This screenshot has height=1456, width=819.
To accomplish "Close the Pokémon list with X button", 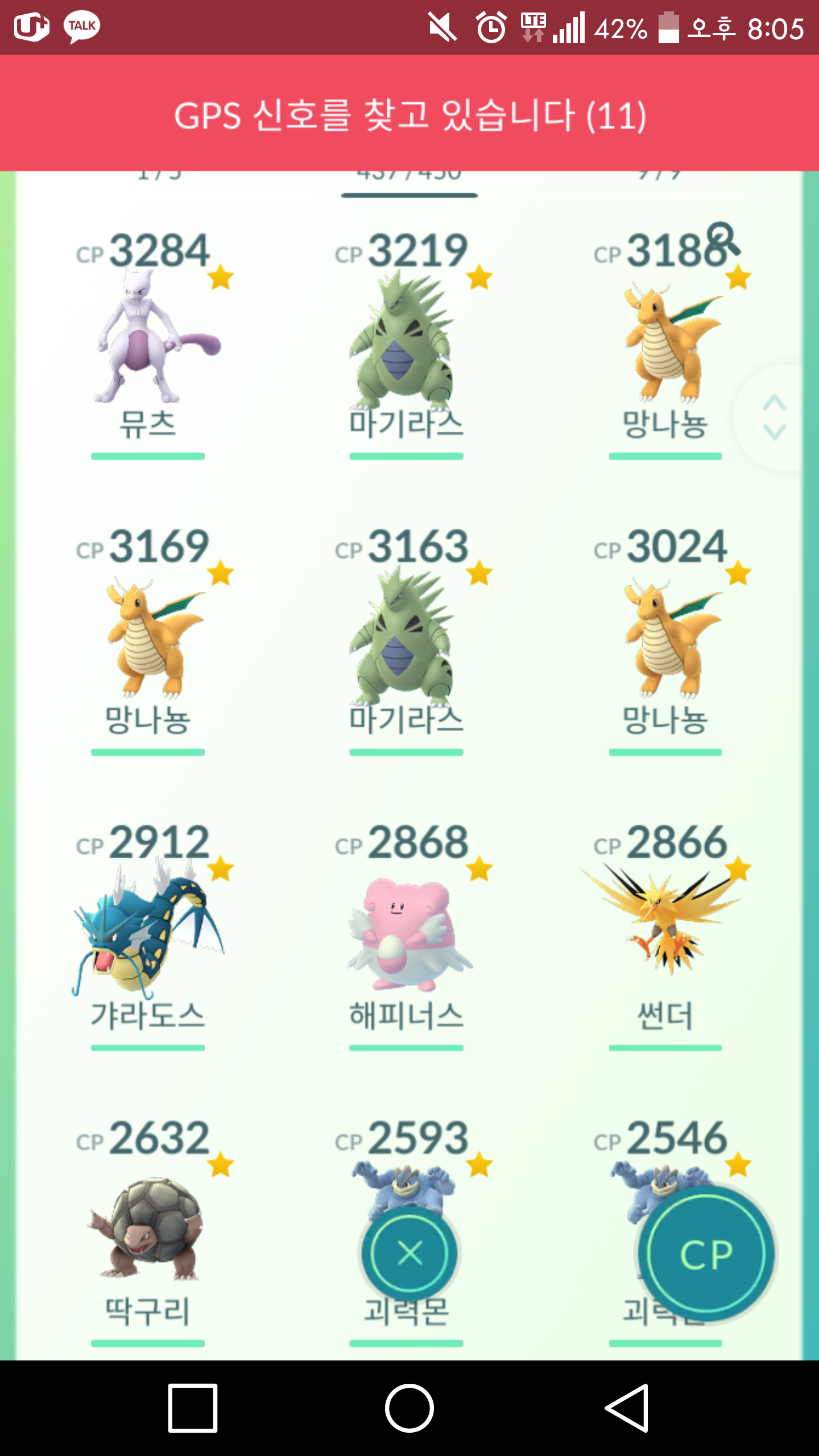I will (x=409, y=1254).
